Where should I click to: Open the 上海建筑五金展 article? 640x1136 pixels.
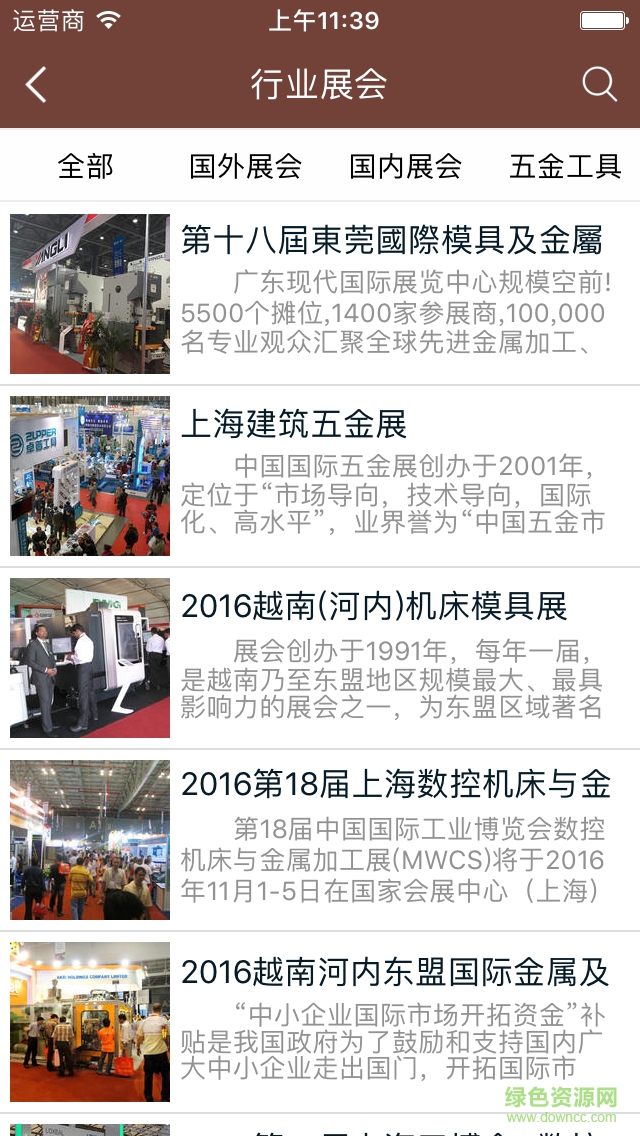(x=294, y=424)
